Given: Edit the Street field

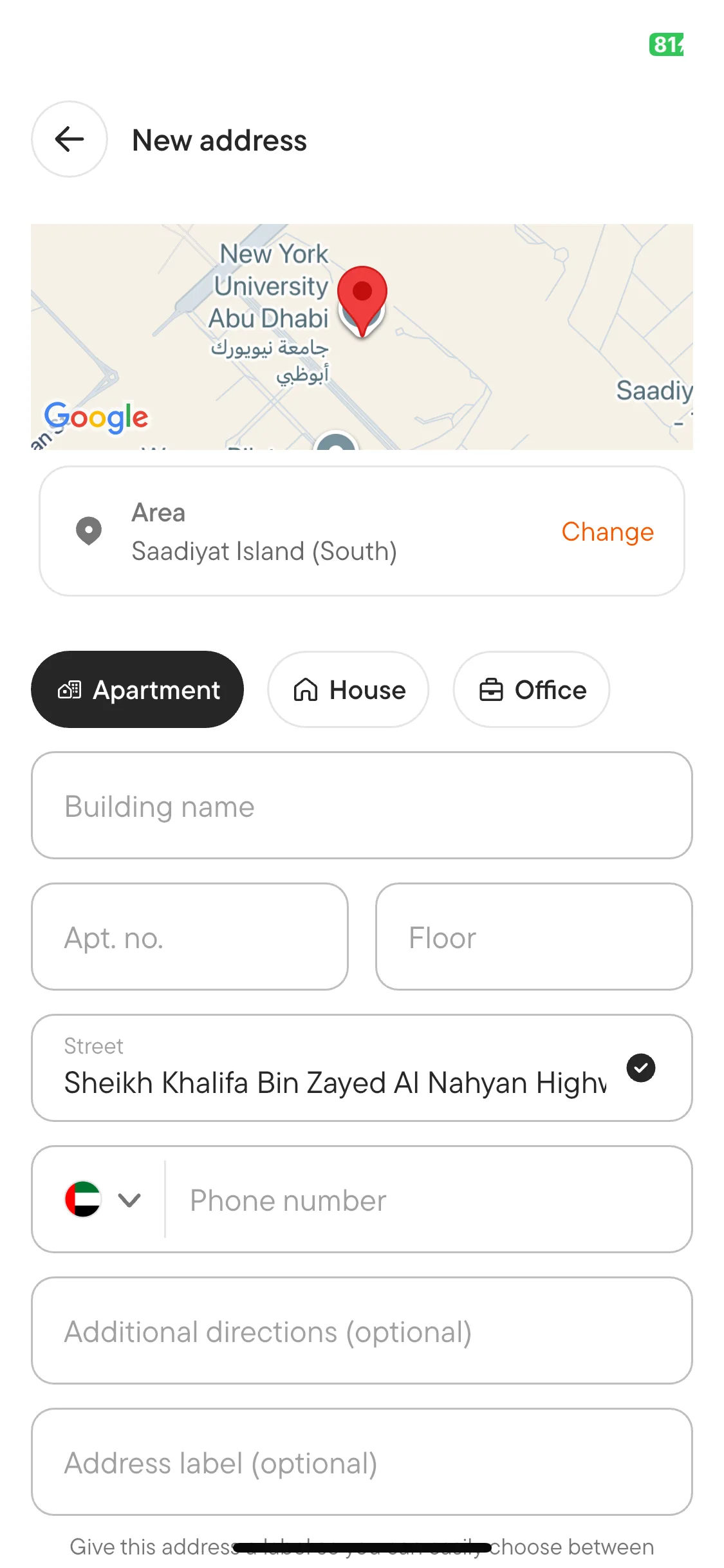Looking at the screenshot, I should [x=335, y=1081].
